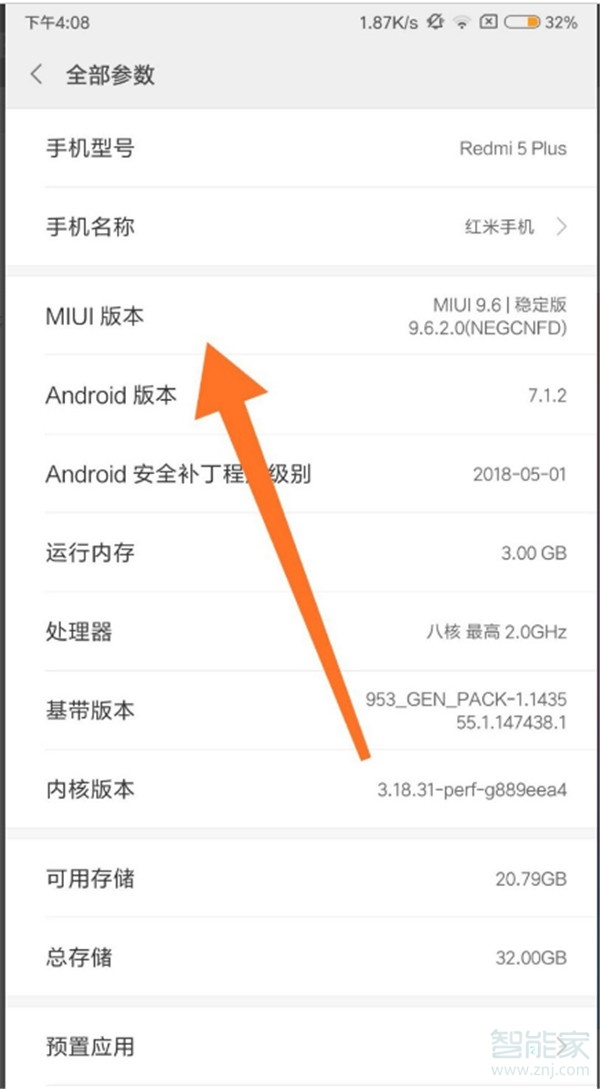Image resolution: width=600 pixels, height=1089 pixels.
Task: Tap the MIUI 版本 row
Action: (300, 316)
